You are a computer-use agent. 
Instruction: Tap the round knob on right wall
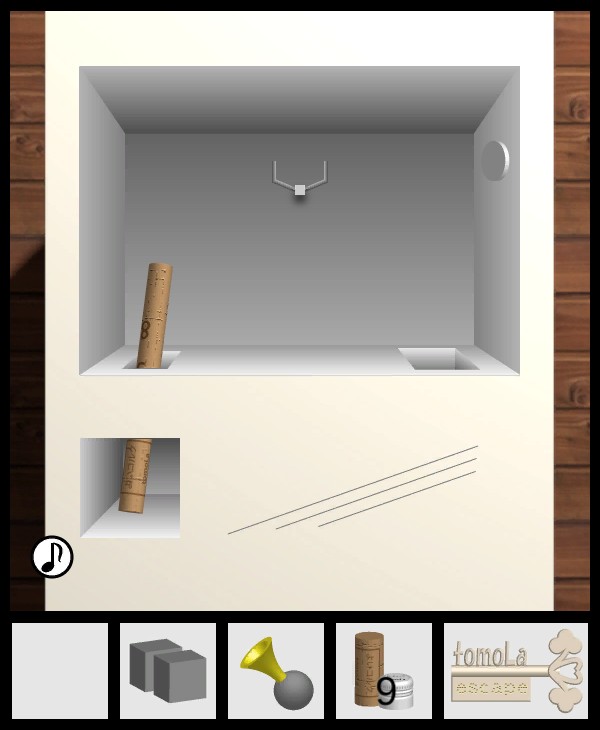pos(495,160)
